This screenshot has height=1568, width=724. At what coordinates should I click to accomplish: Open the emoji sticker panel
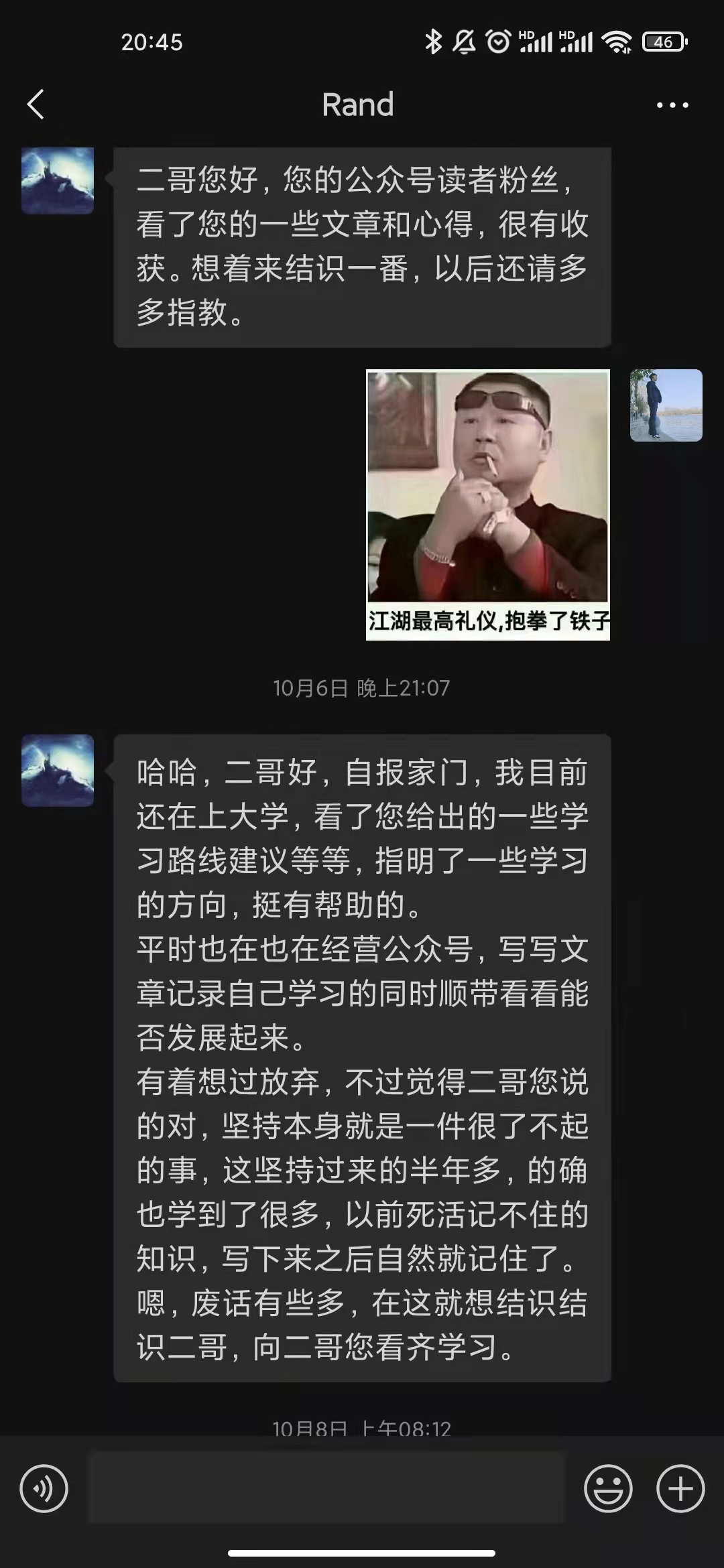click(608, 1489)
